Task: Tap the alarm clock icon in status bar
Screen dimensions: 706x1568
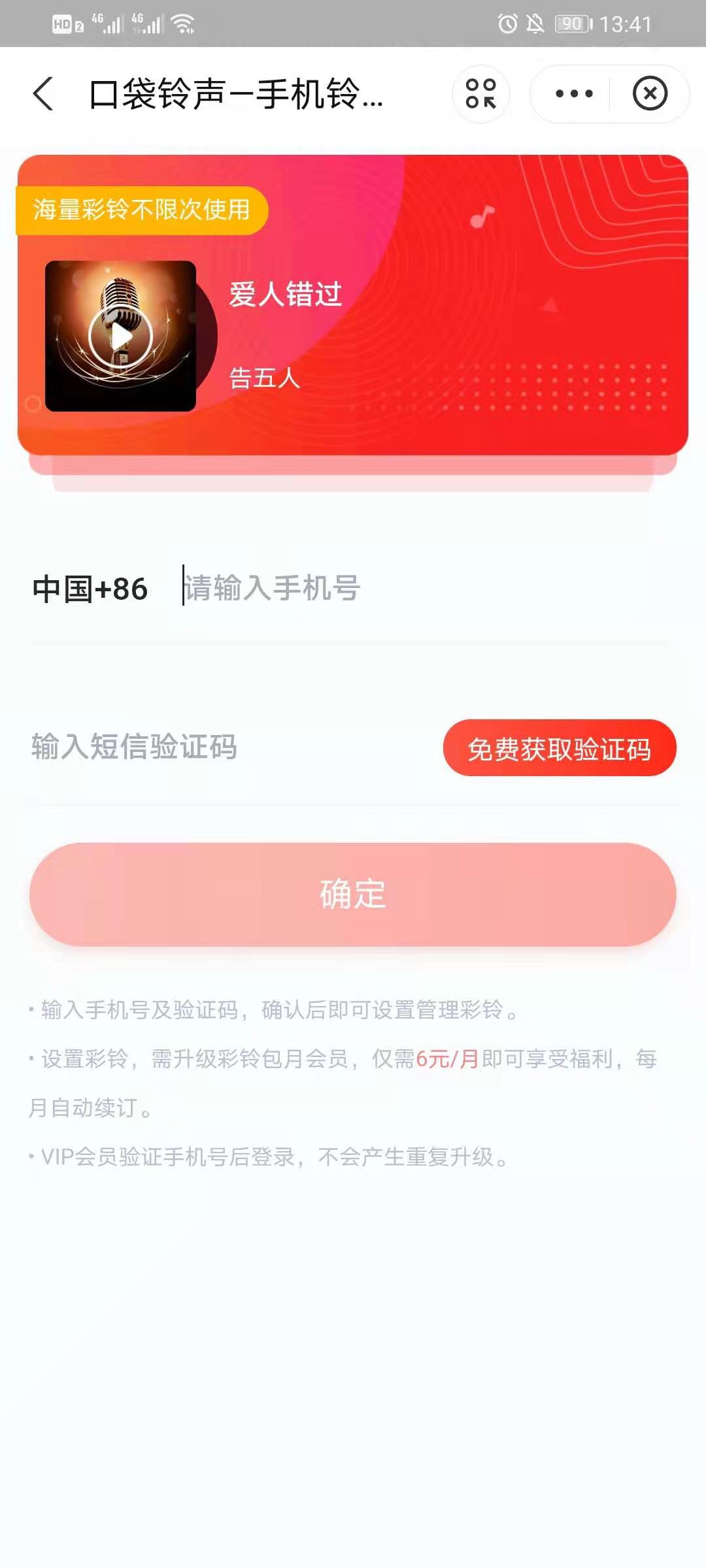Action: (x=506, y=24)
